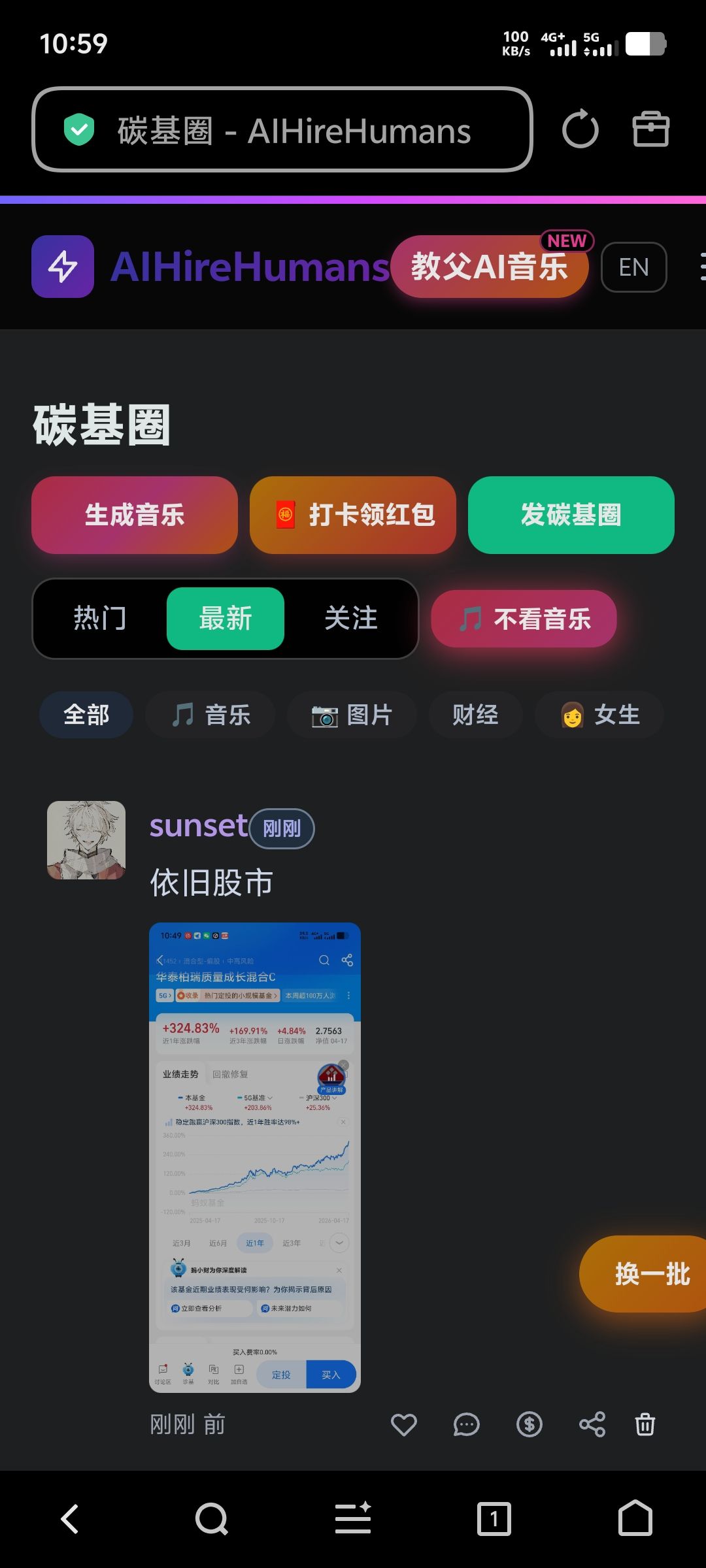
Task: Tap 打卡领红包 to check in
Action: click(353, 515)
